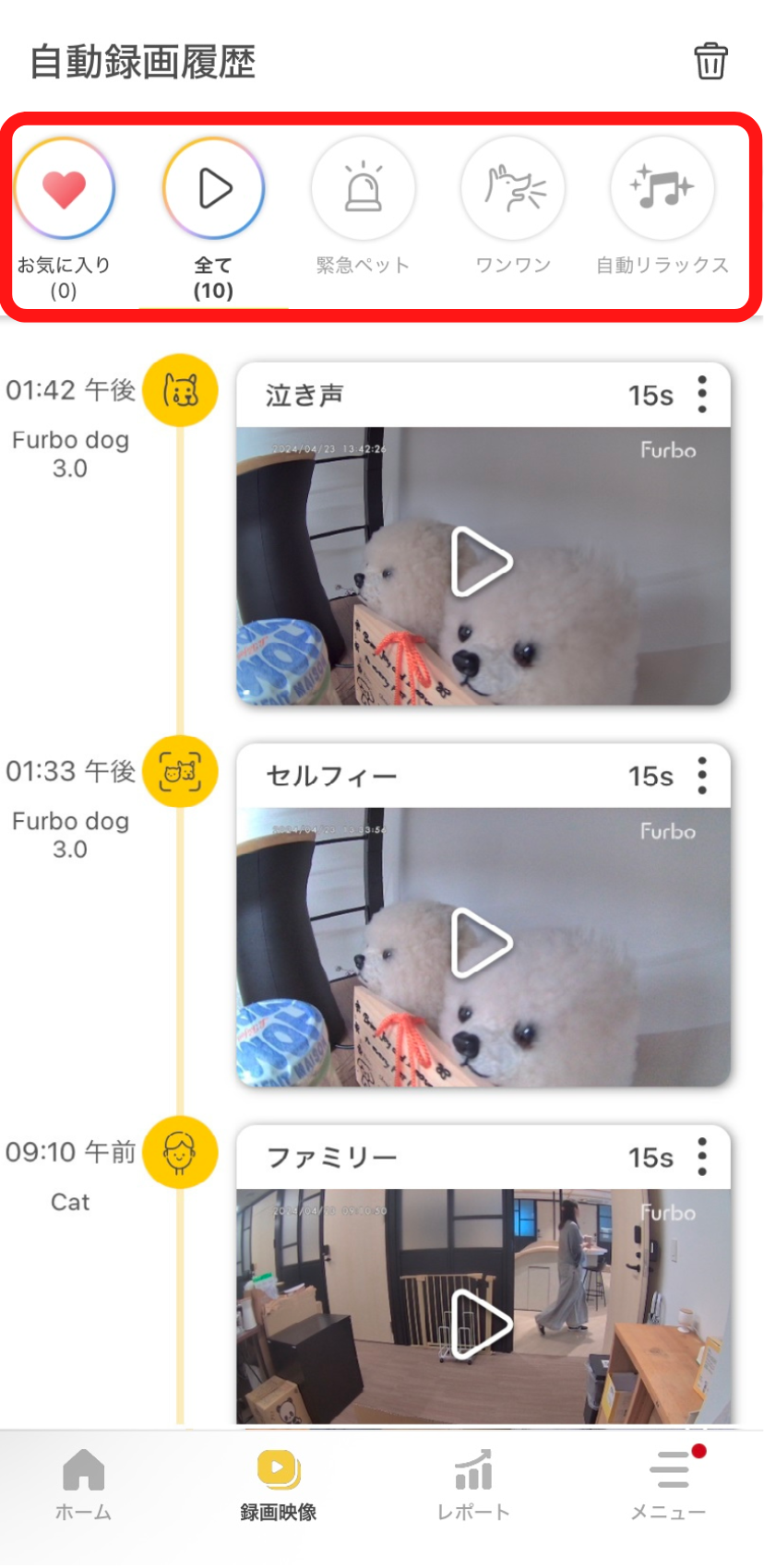Tap the family face icon near 09:10
The image size is (764, 1568).
pyautogui.click(x=182, y=1152)
